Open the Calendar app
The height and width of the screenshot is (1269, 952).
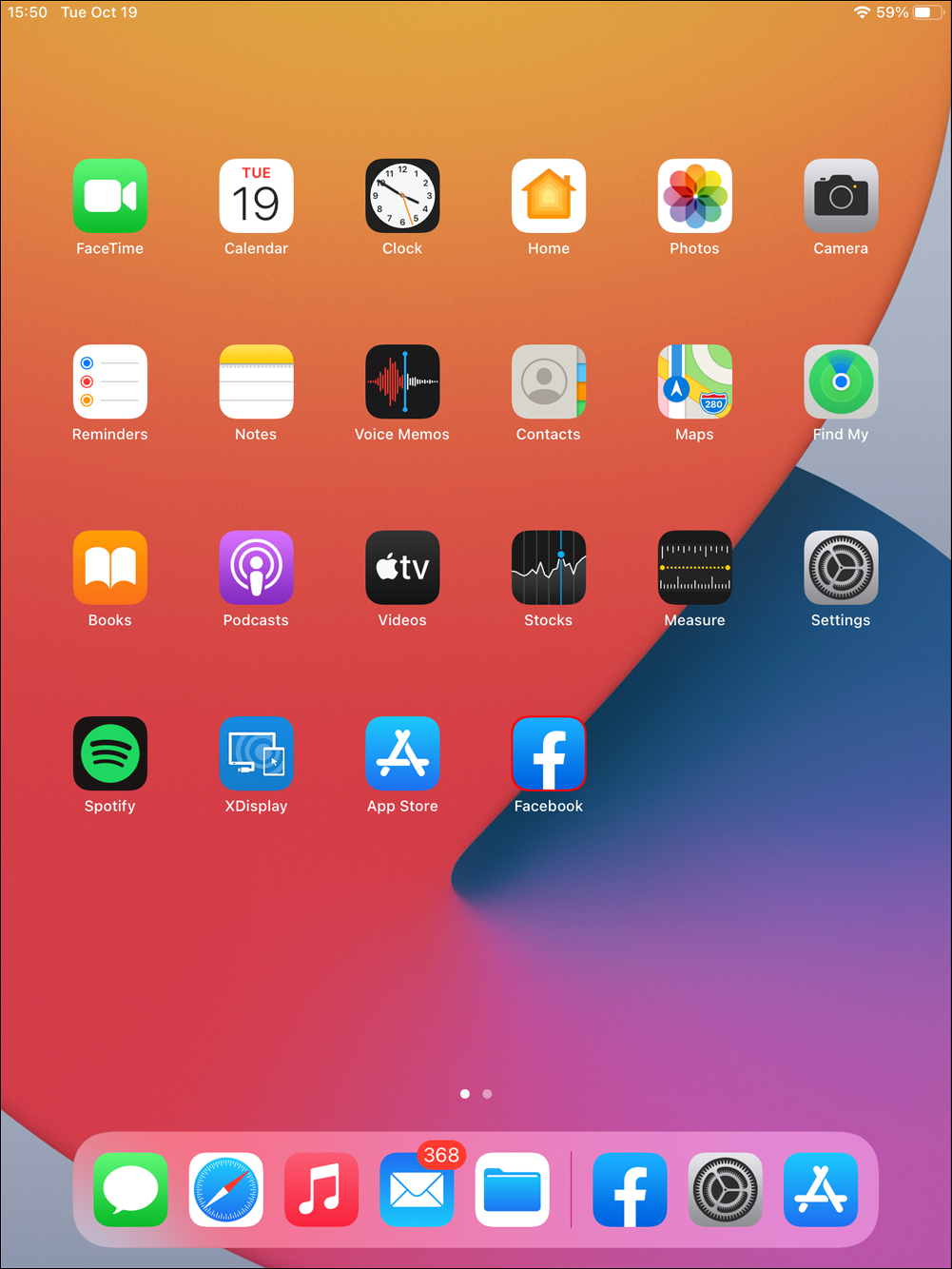256,196
